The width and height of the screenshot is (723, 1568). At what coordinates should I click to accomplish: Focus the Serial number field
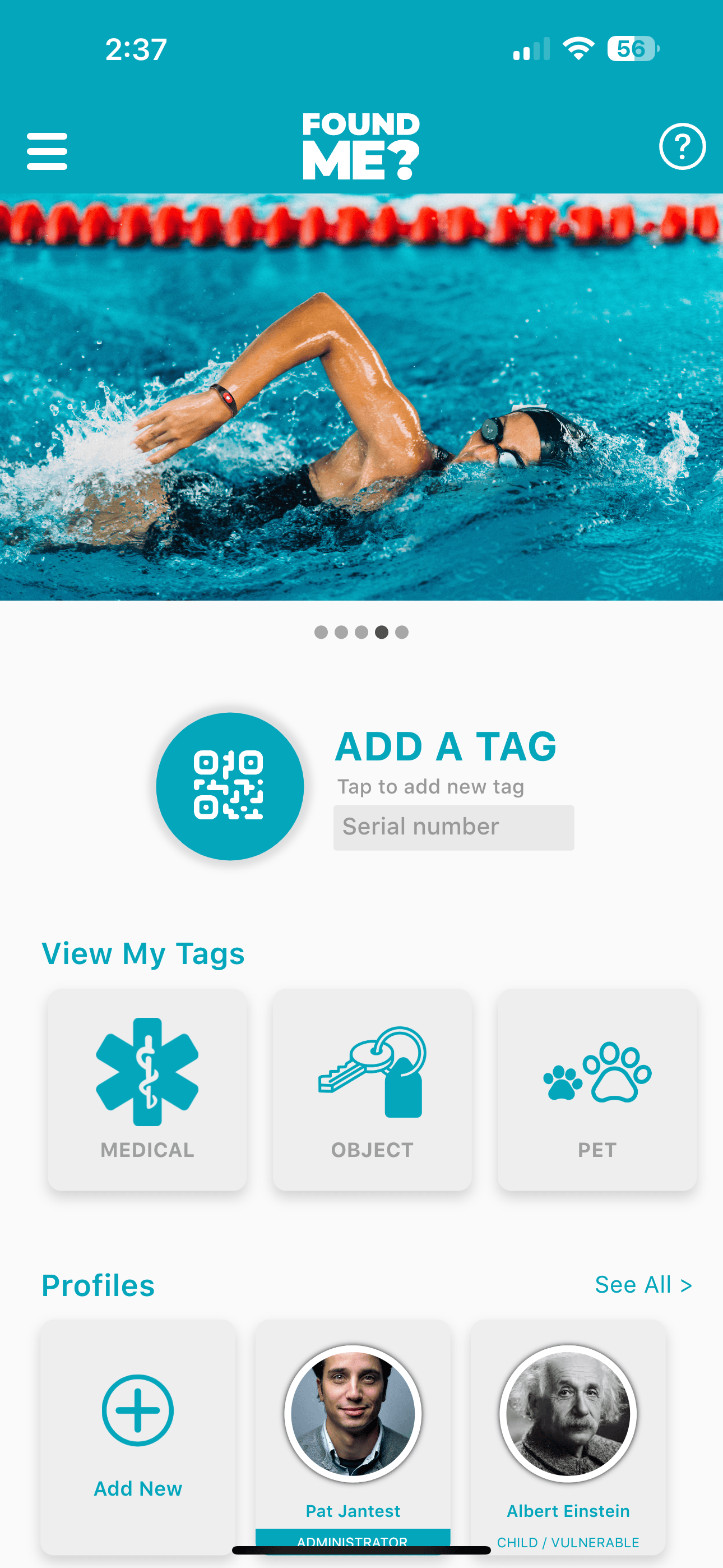click(453, 827)
